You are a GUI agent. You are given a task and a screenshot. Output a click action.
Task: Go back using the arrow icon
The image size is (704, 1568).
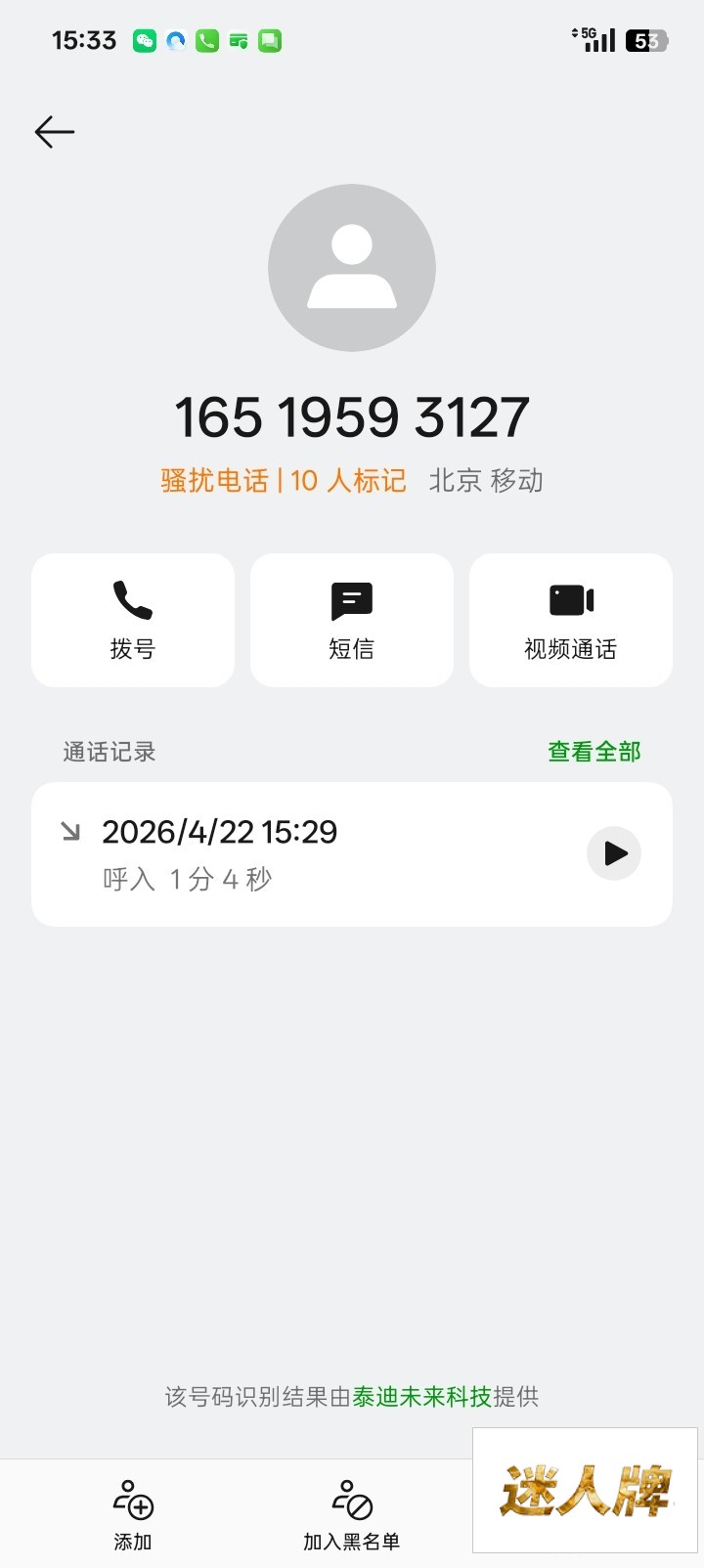pyautogui.click(x=55, y=132)
